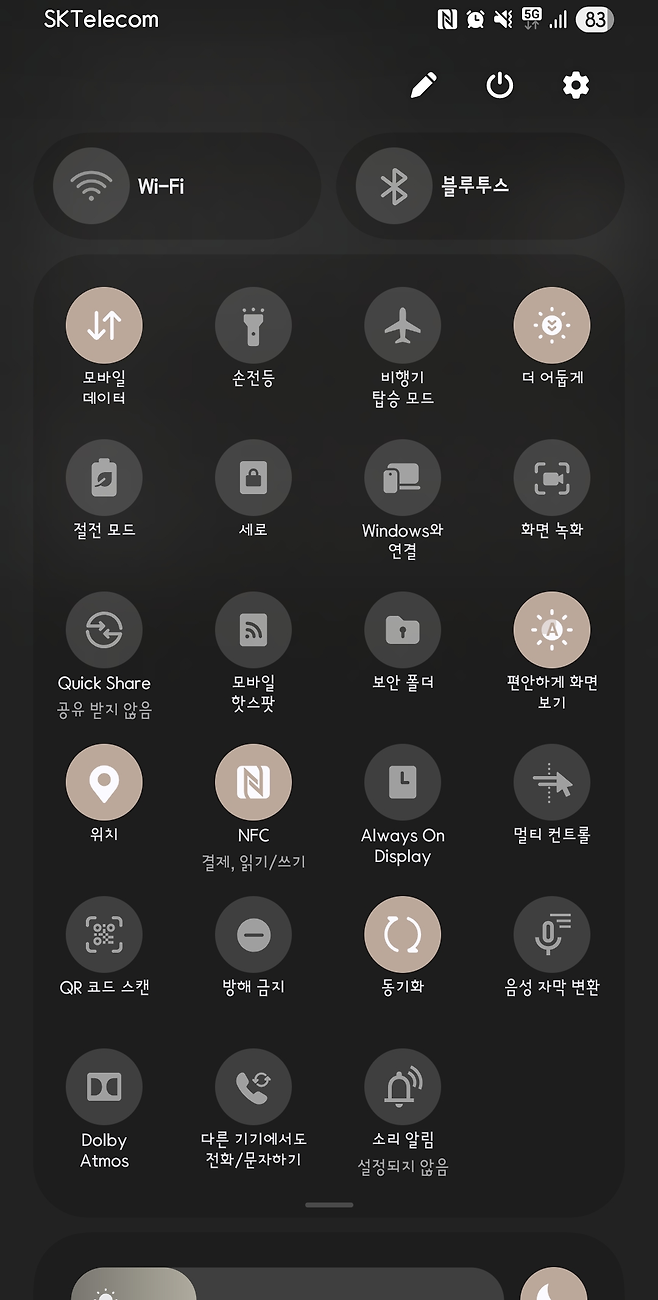Toggle Quick Share sharing

click(104, 630)
